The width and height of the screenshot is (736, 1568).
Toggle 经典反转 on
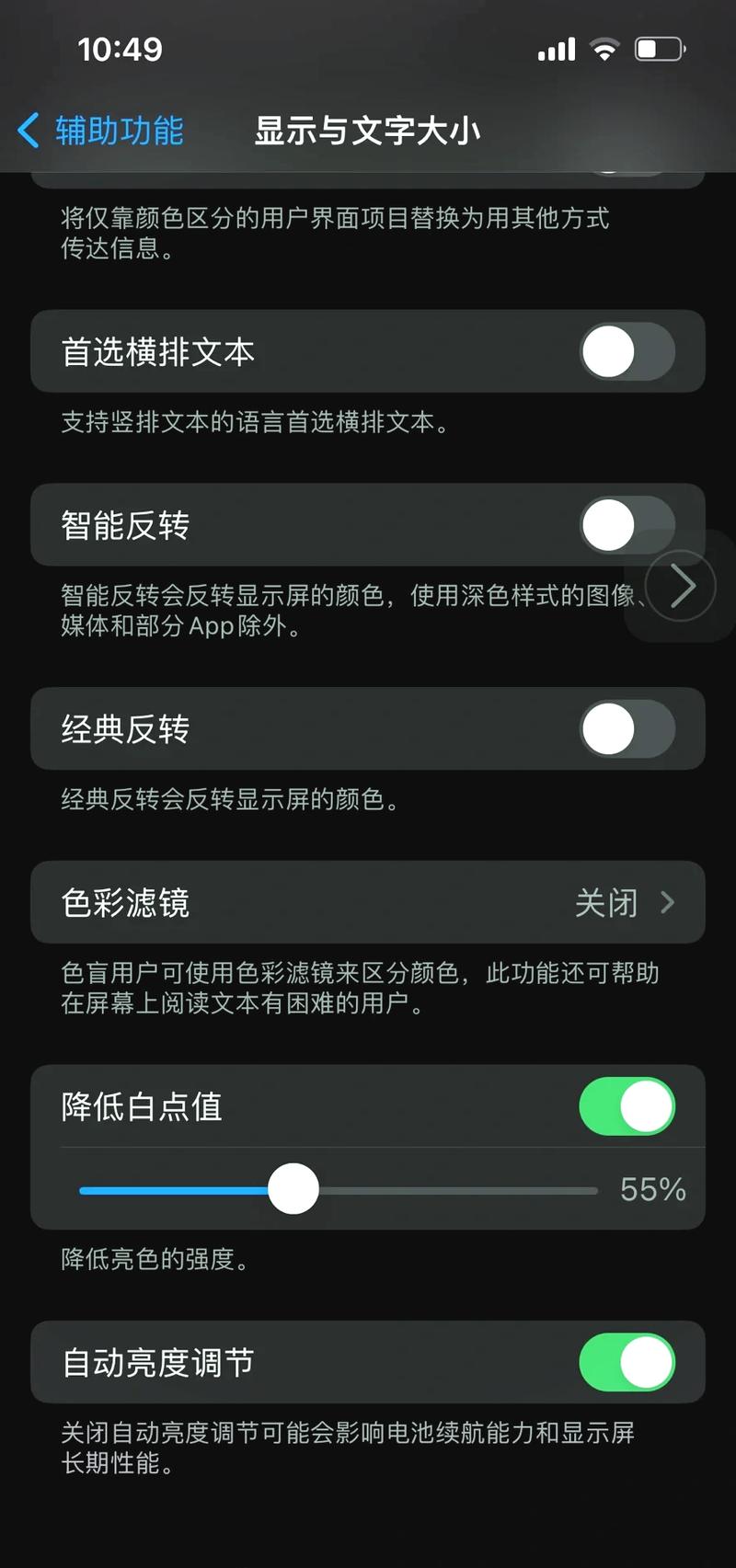[x=627, y=729]
